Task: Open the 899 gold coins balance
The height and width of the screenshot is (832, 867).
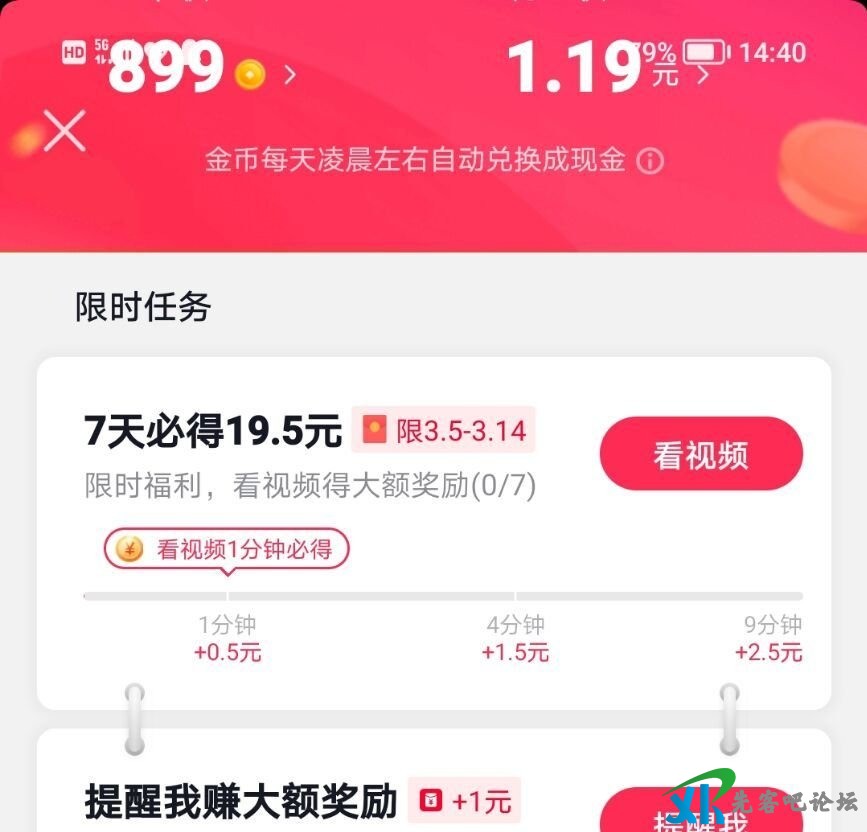Action: pyautogui.click(x=200, y=70)
